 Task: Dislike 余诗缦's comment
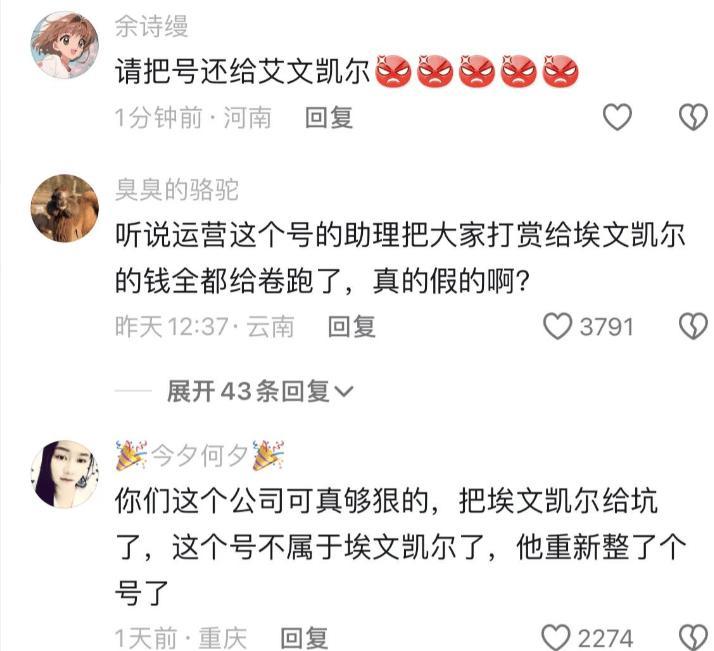pos(693,118)
